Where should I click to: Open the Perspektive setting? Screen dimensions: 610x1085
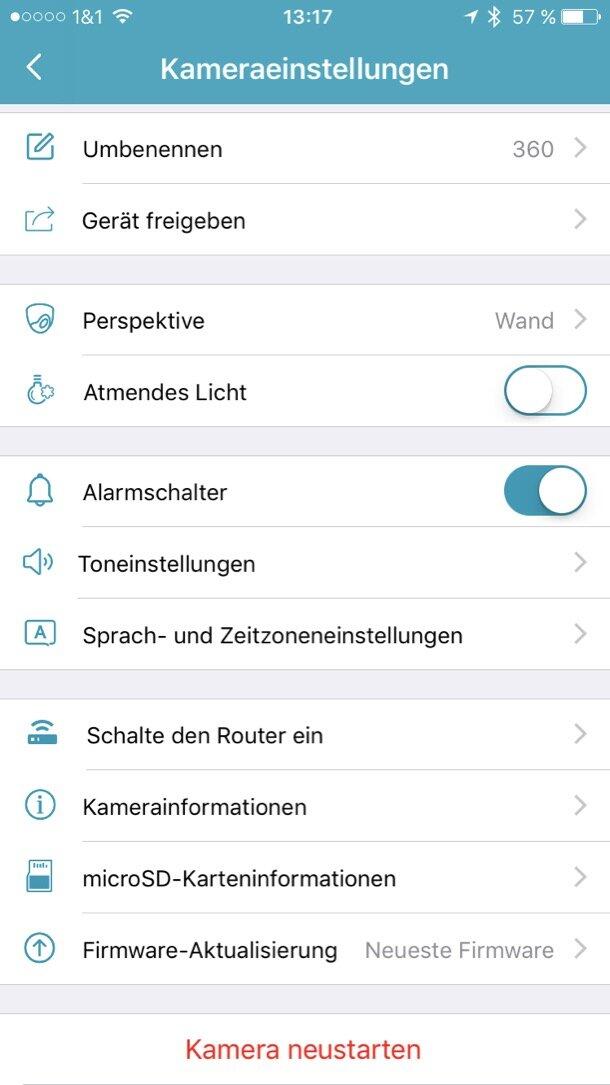click(x=305, y=321)
